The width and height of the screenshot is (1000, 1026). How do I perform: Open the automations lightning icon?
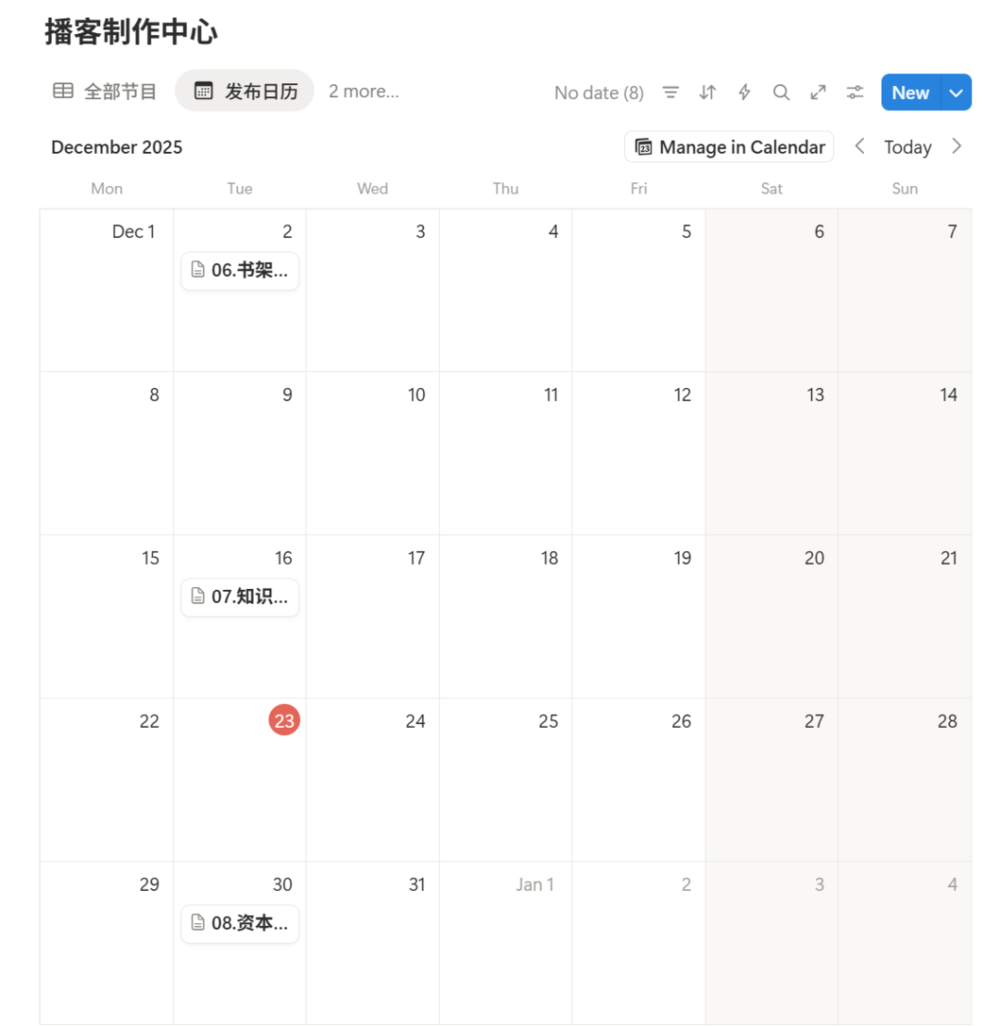click(x=744, y=93)
